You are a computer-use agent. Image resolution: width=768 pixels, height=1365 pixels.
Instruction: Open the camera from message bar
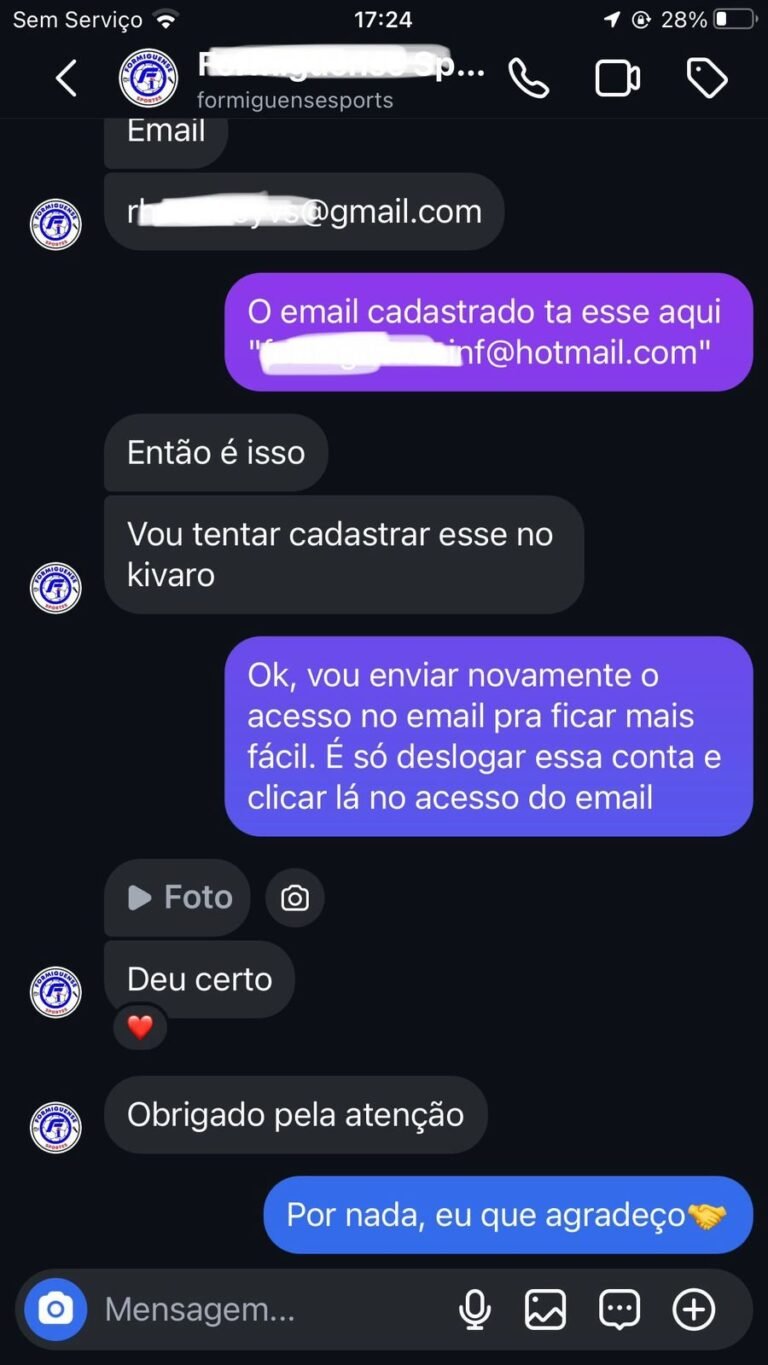56,1309
